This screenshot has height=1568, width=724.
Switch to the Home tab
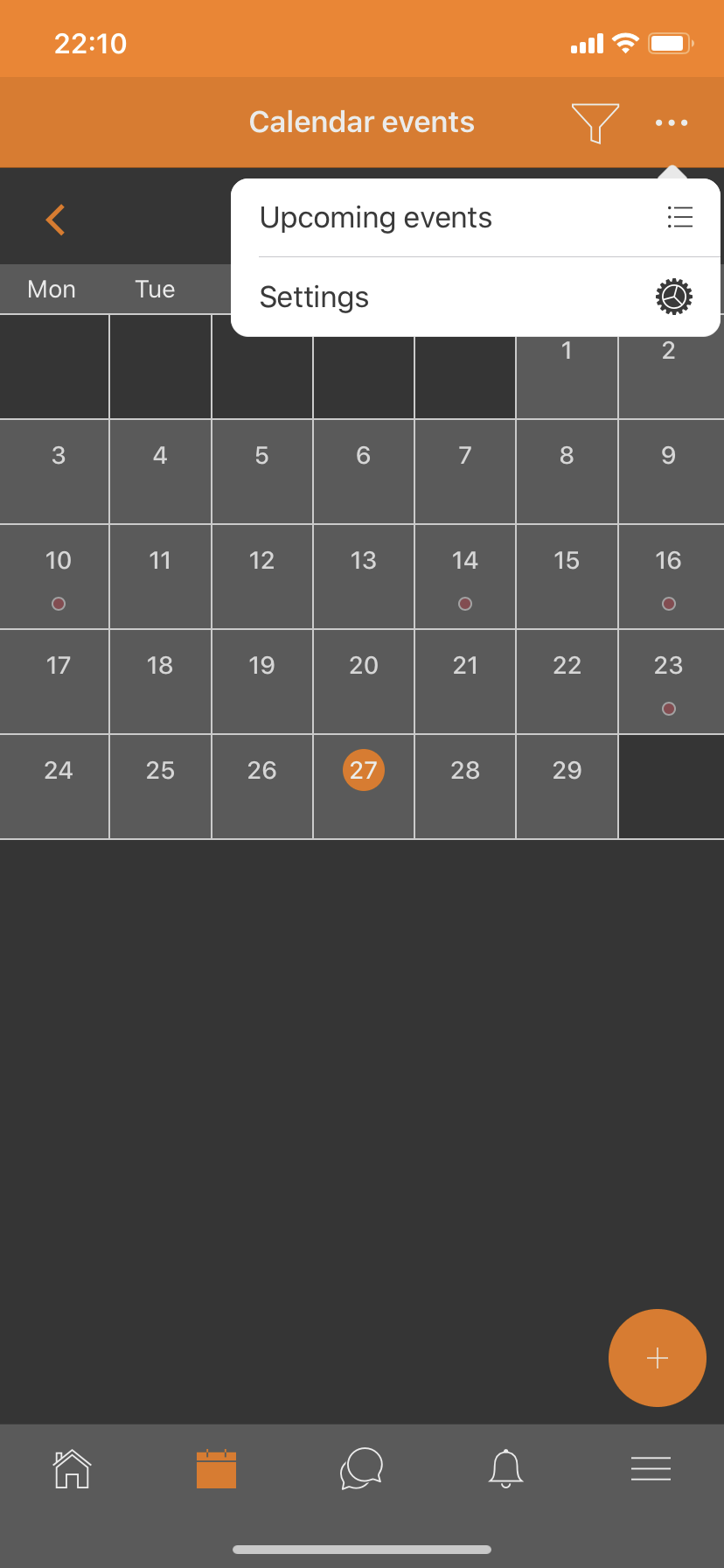(73, 1469)
